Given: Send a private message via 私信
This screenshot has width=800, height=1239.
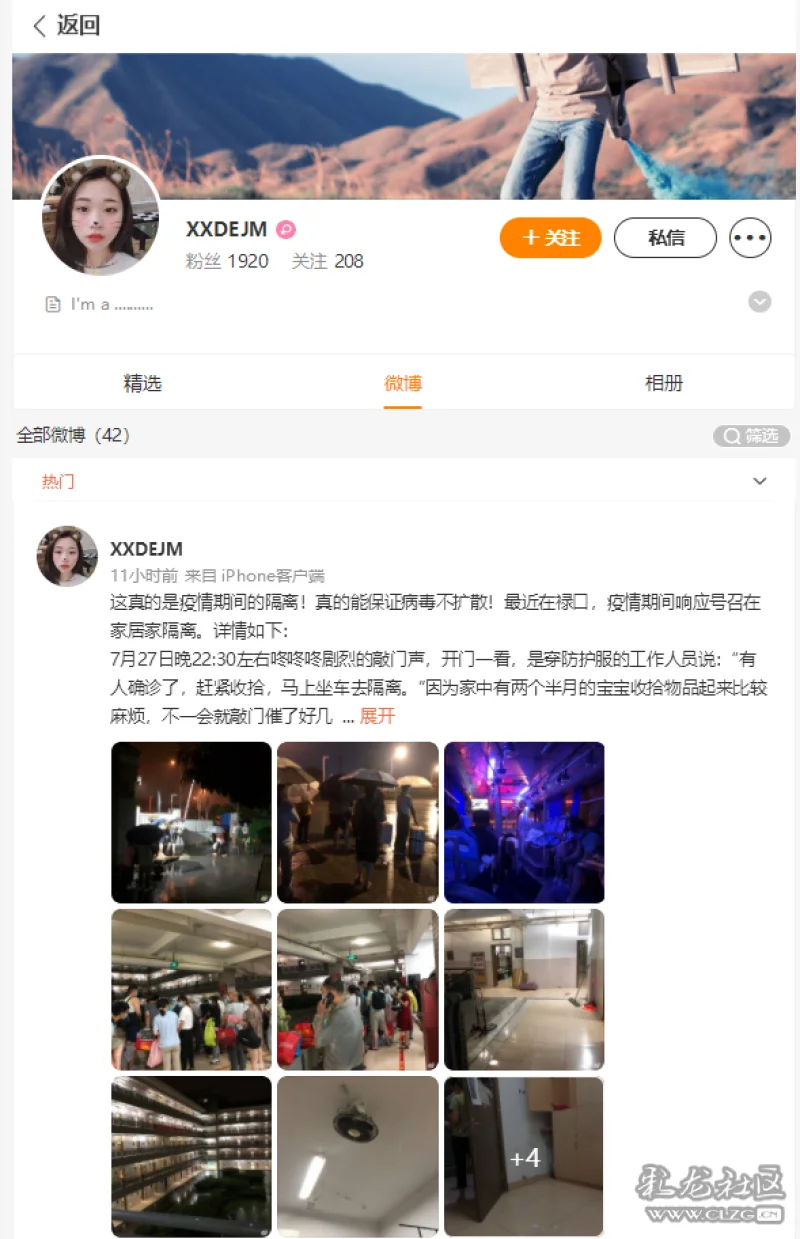Looking at the screenshot, I should click(x=665, y=238).
